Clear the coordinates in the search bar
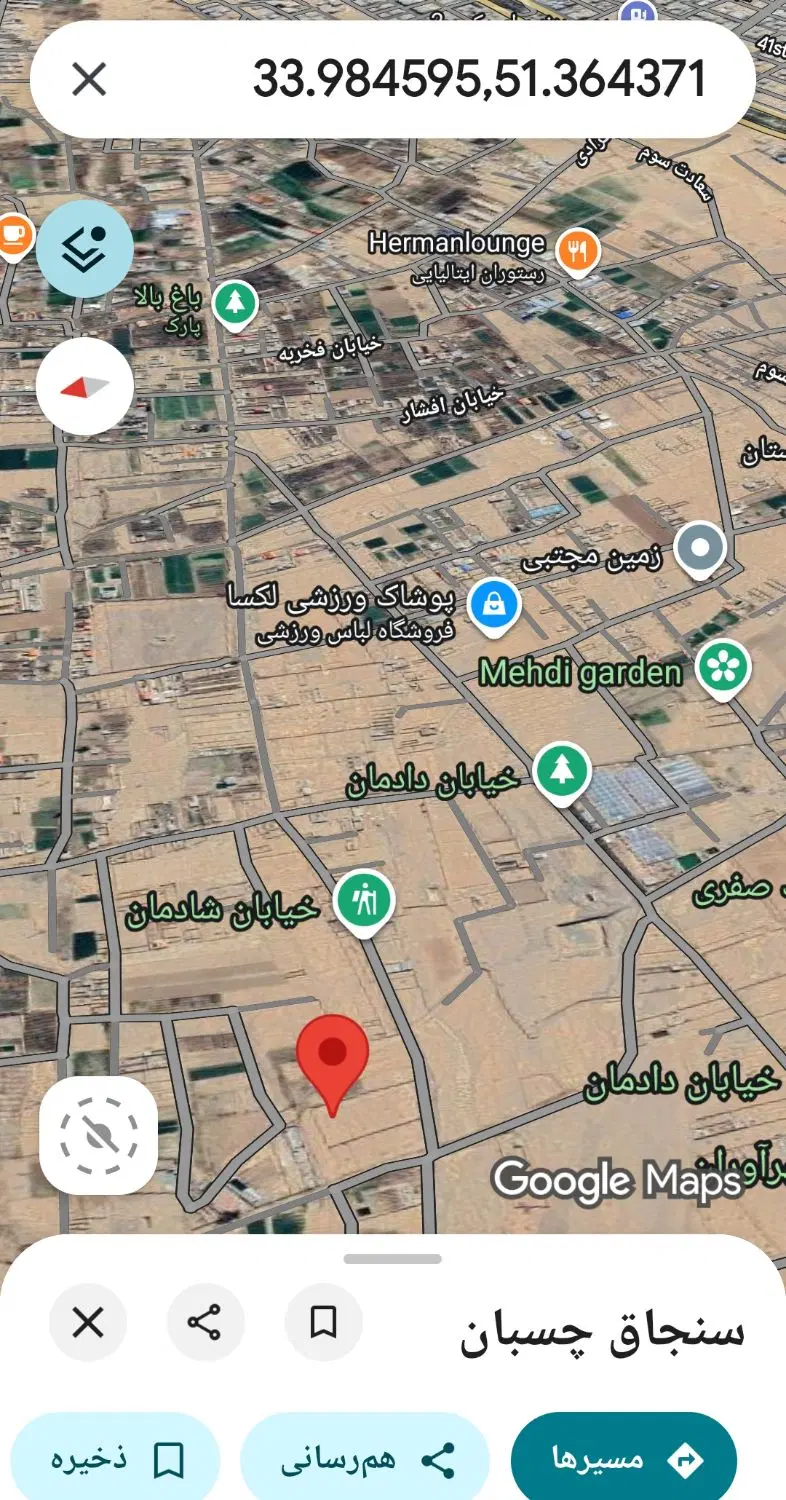Image resolution: width=786 pixels, height=1500 pixels. click(x=90, y=79)
